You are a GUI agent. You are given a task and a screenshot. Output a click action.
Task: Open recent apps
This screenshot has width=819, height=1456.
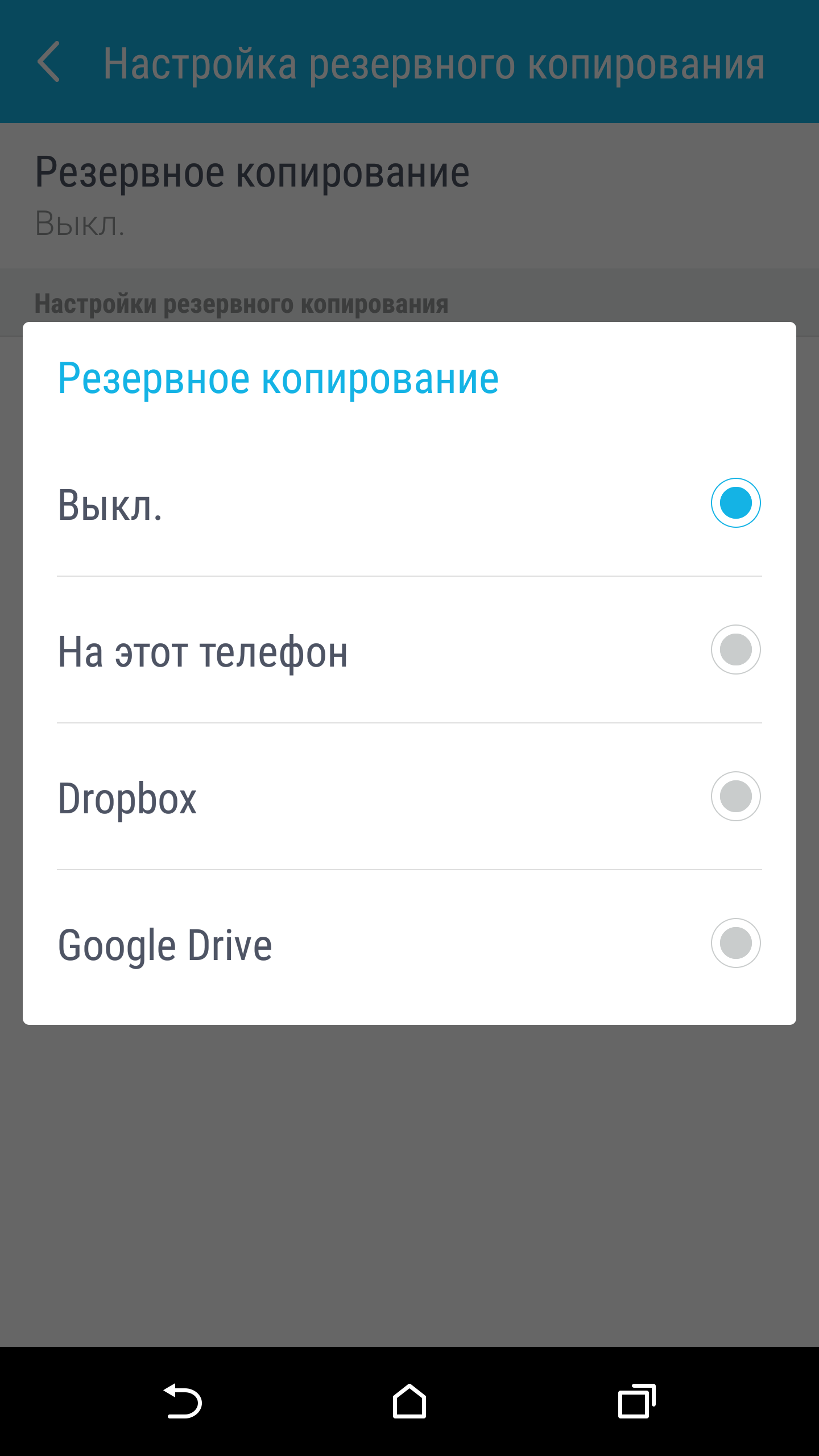636,1401
